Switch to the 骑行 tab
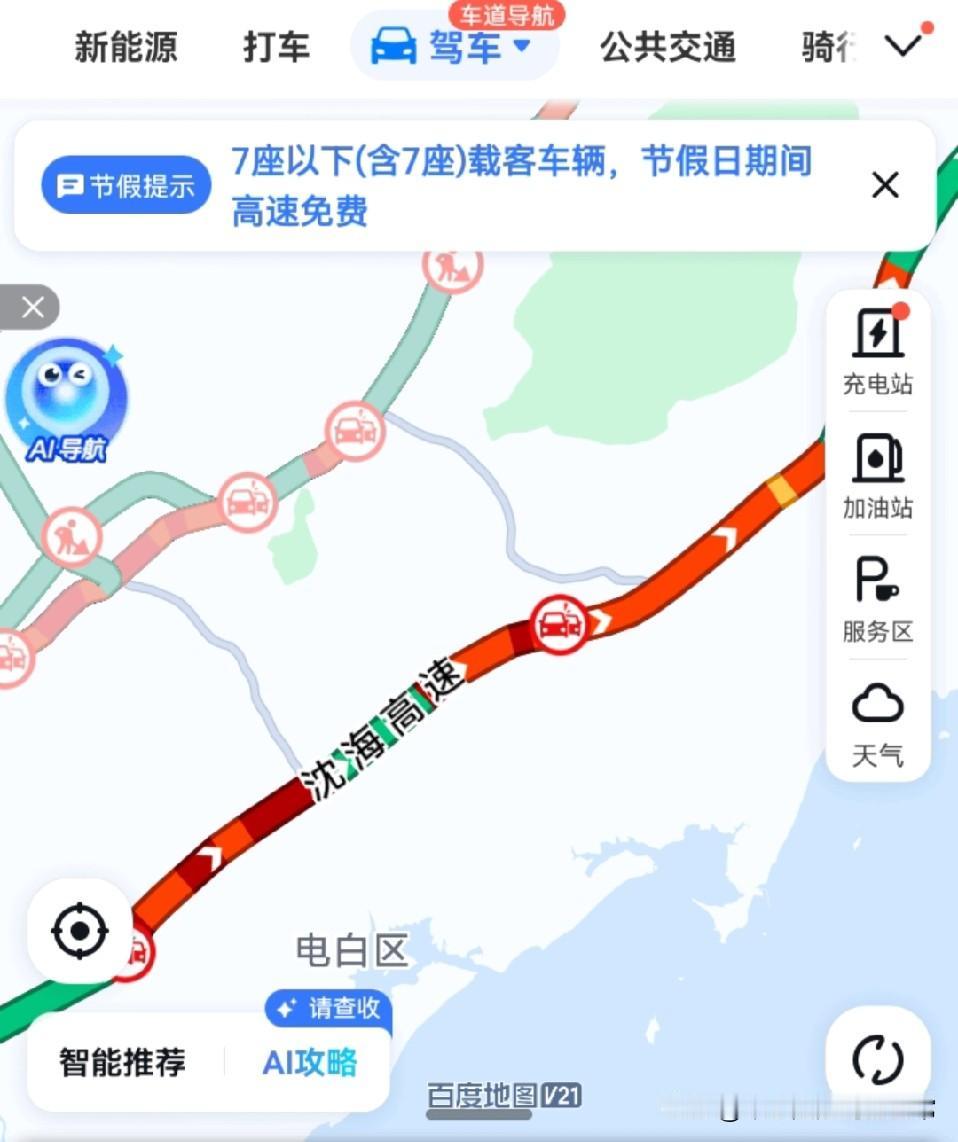 pyautogui.click(x=828, y=47)
